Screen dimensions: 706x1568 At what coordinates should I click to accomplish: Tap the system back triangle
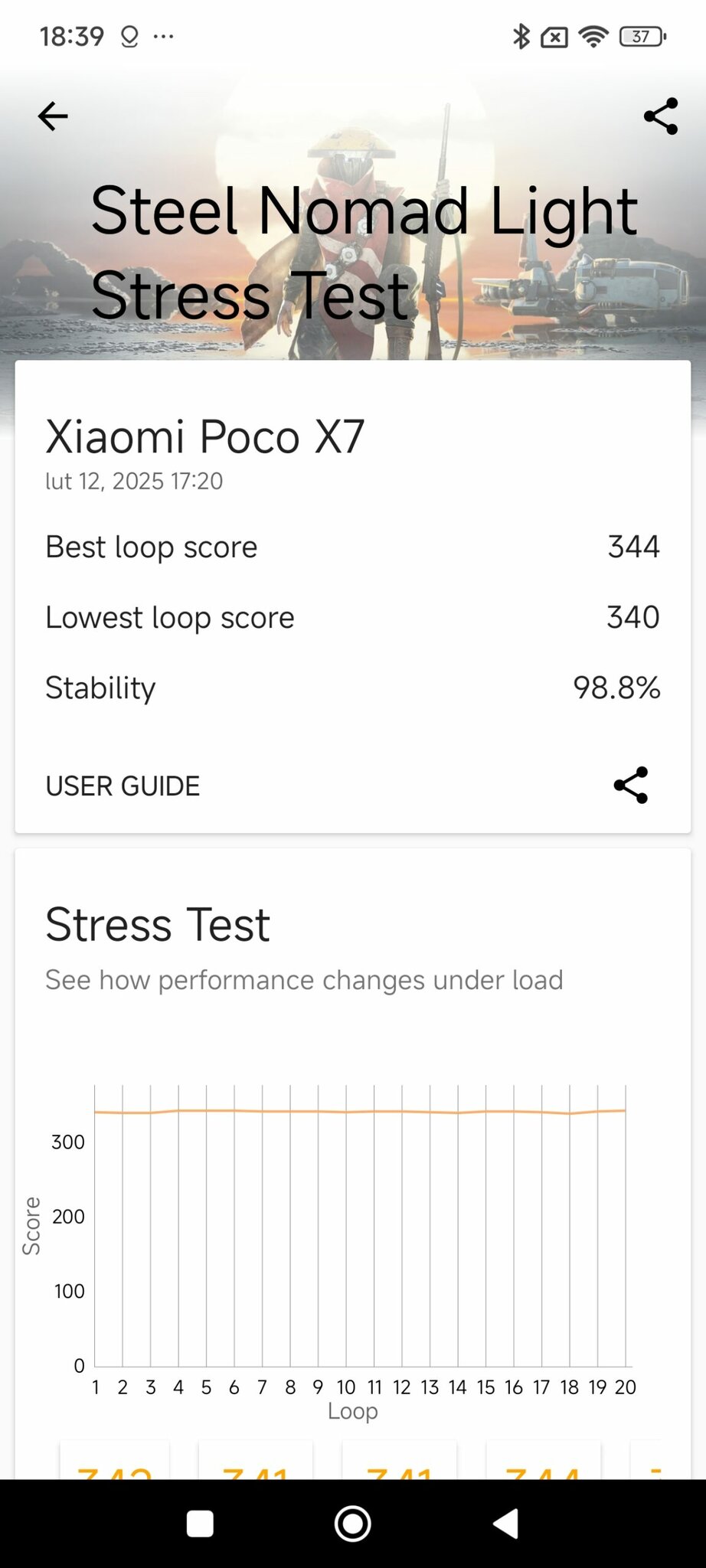tap(505, 1524)
